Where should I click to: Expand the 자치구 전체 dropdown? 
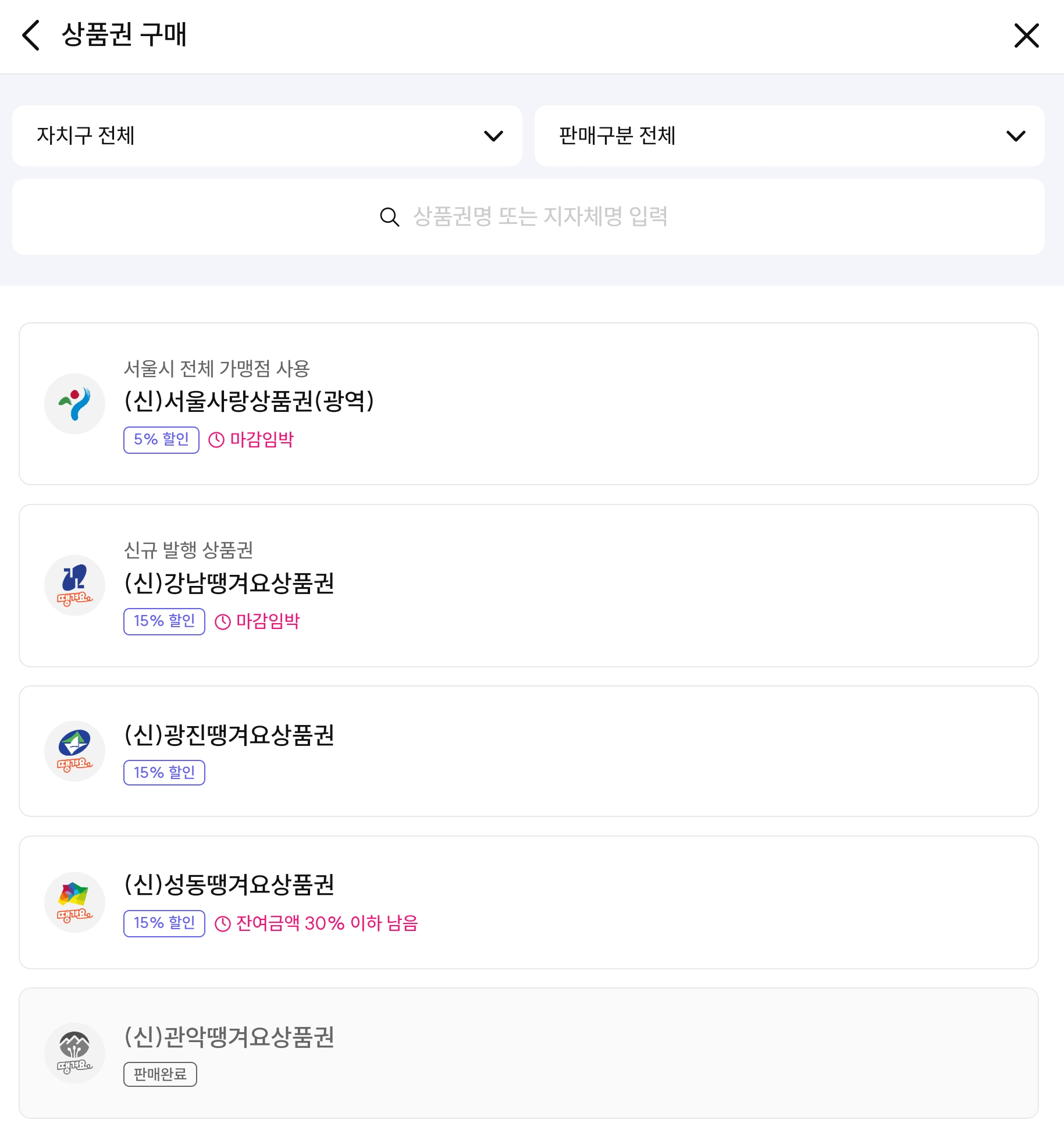point(267,136)
